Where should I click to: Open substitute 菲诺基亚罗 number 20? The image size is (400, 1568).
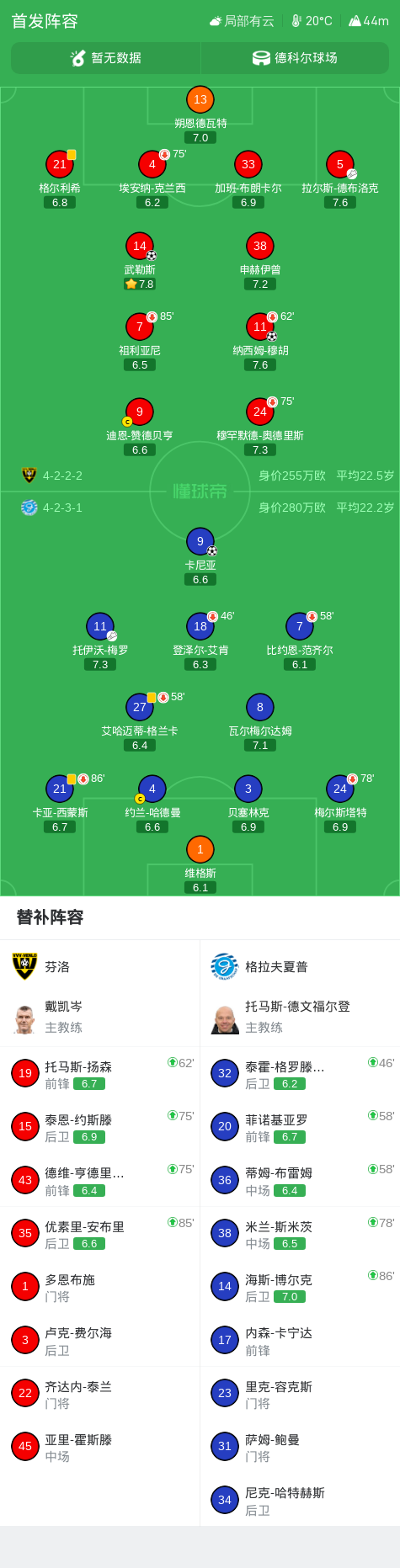point(300,1127)
